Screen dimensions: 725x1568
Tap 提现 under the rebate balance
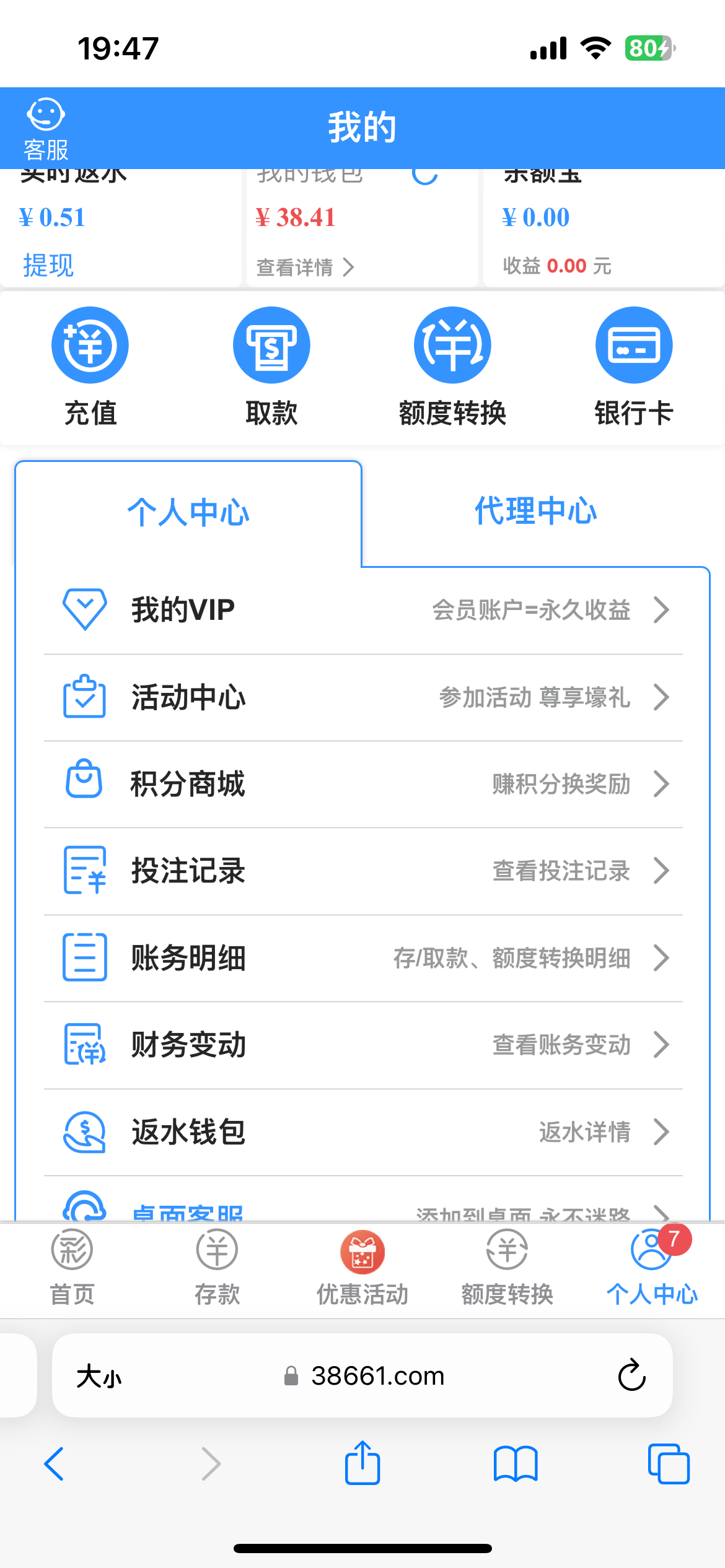tap(48, 266)
